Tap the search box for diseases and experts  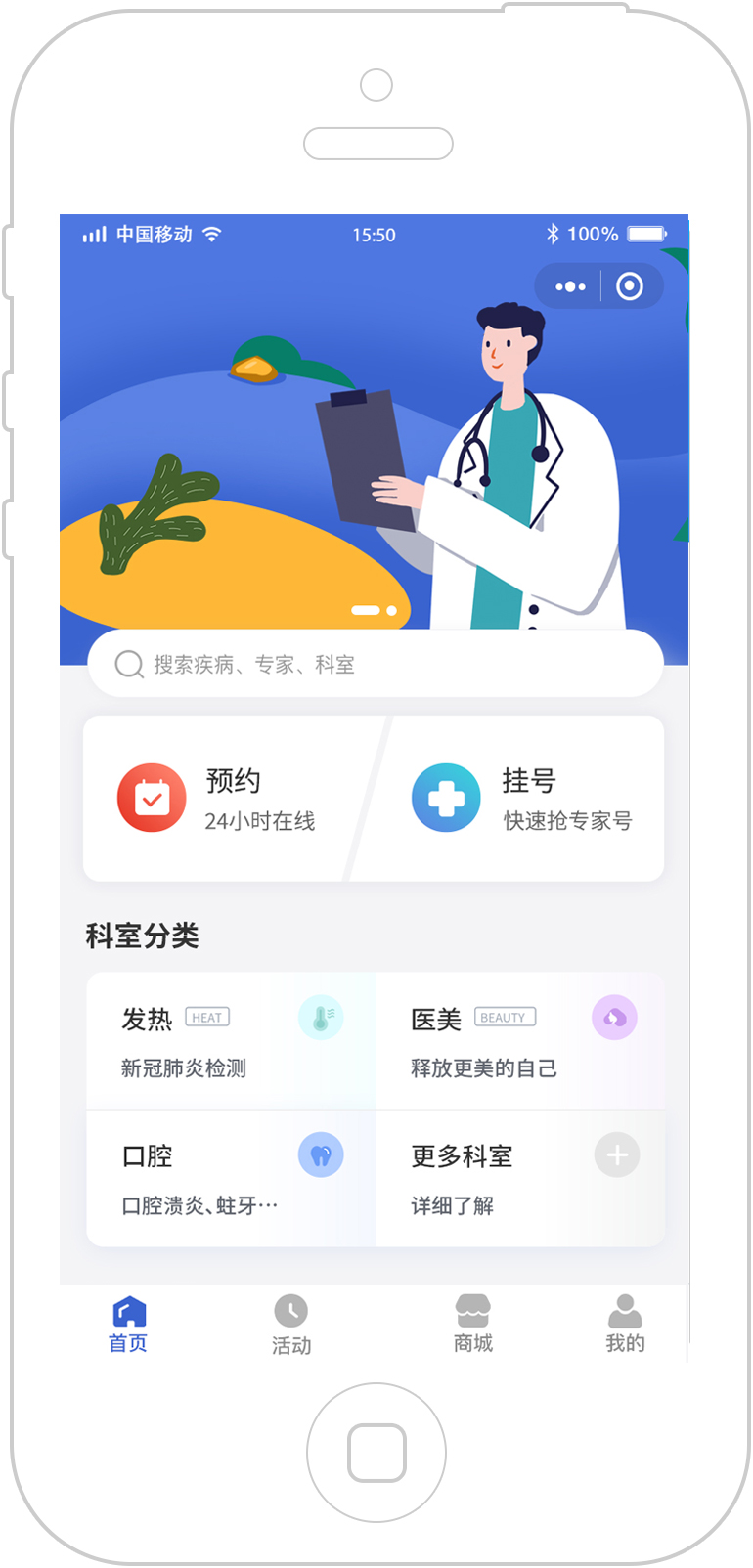point(376,664)
